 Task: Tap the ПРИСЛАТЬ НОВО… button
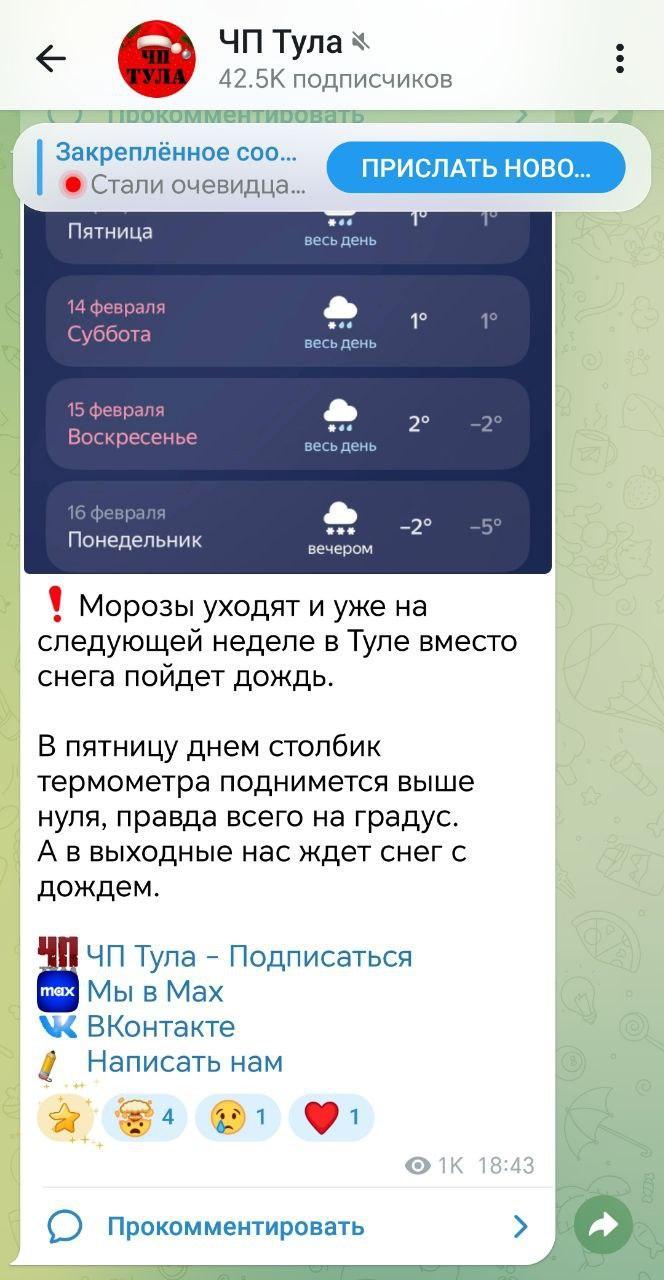tap(476, 168)
